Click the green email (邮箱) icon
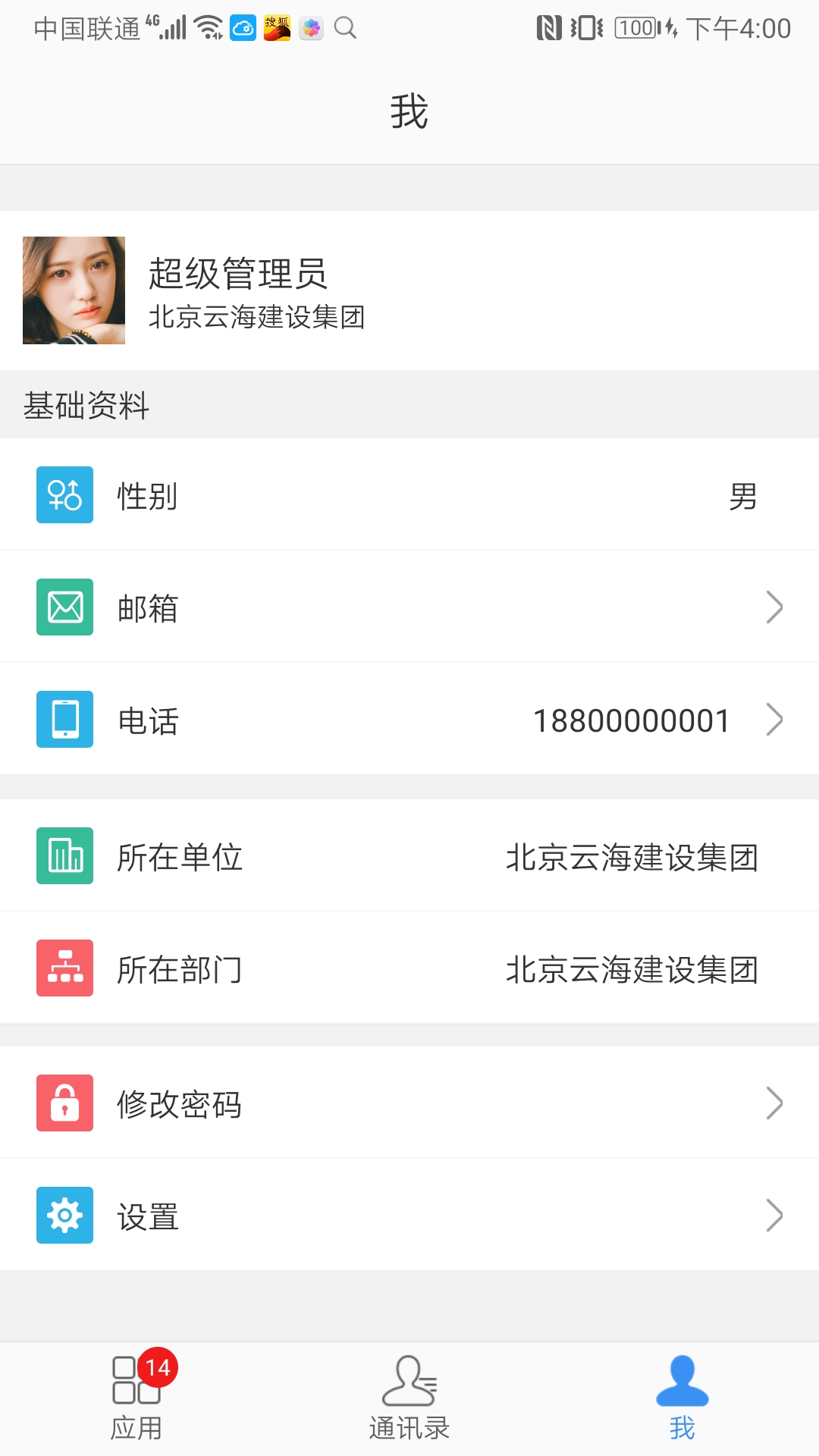Screen dimensions: 819x1456 [x=64, y=607]
